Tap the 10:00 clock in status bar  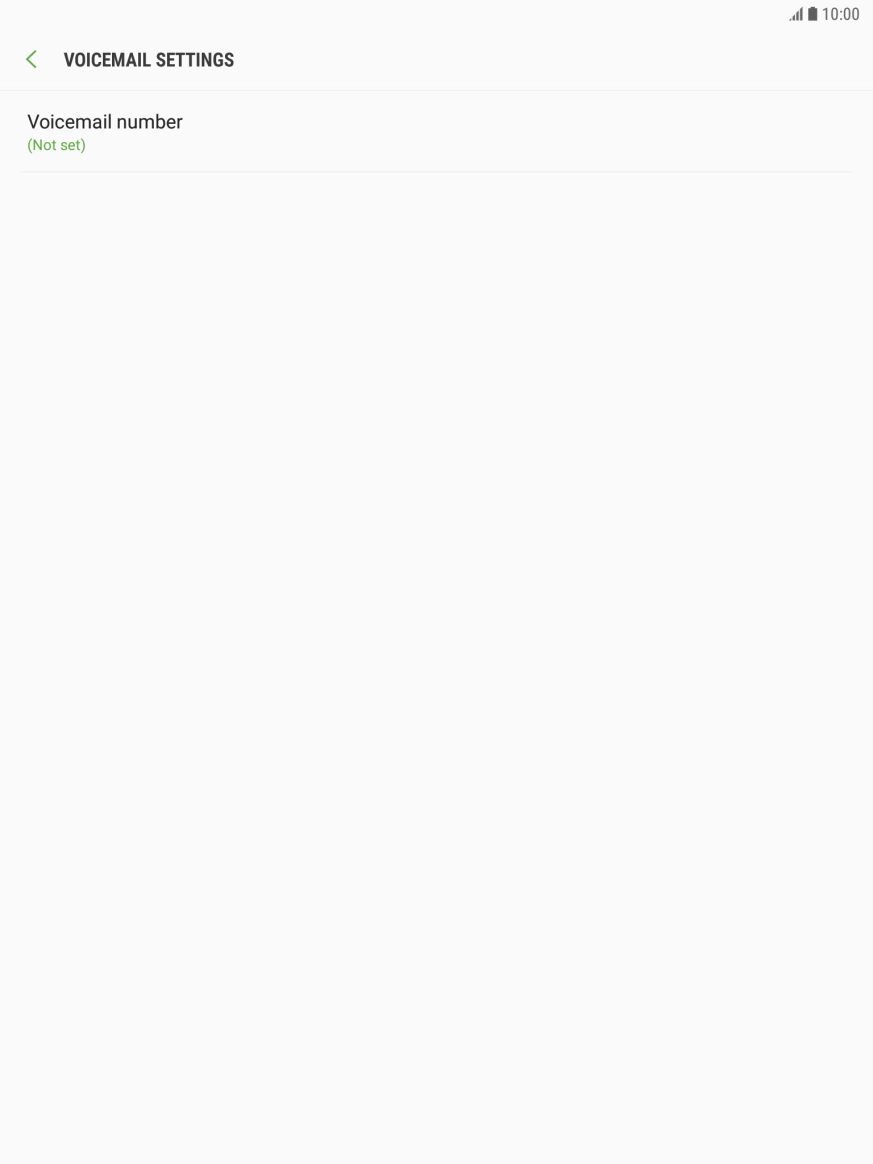pyautogui.click(x=840, y=14)
